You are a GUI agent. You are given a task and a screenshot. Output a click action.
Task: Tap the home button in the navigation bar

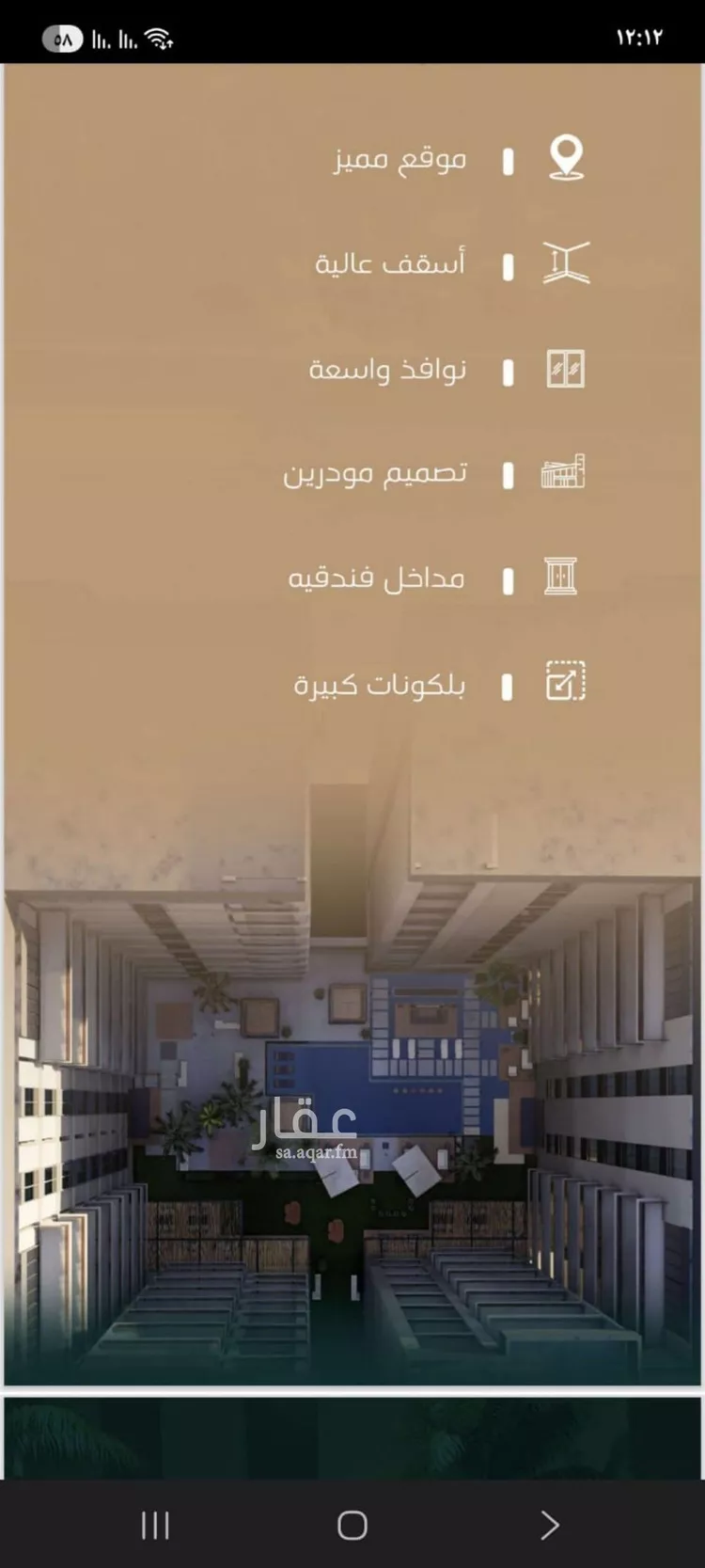click(x=352, y=1525)
